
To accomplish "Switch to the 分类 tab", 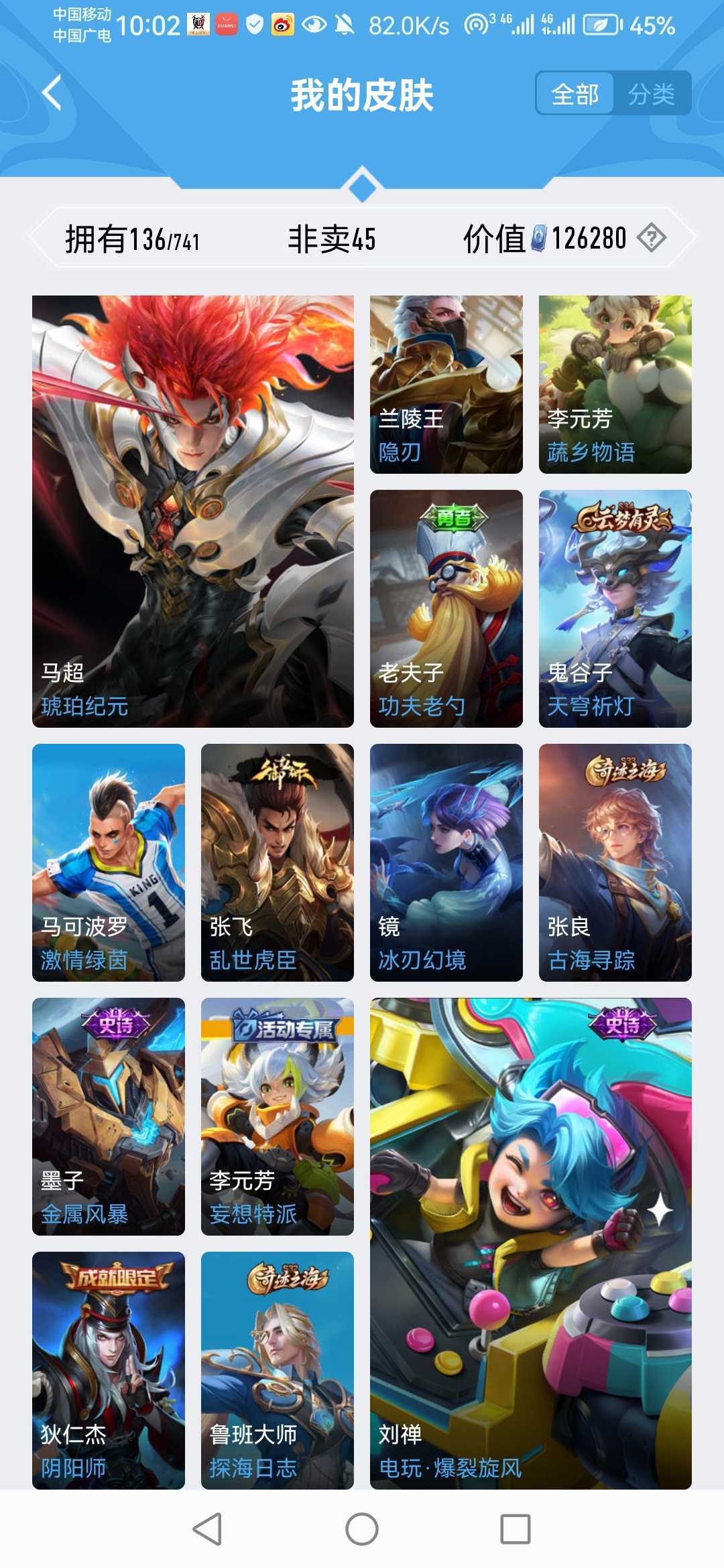I will tap(652, 94).
